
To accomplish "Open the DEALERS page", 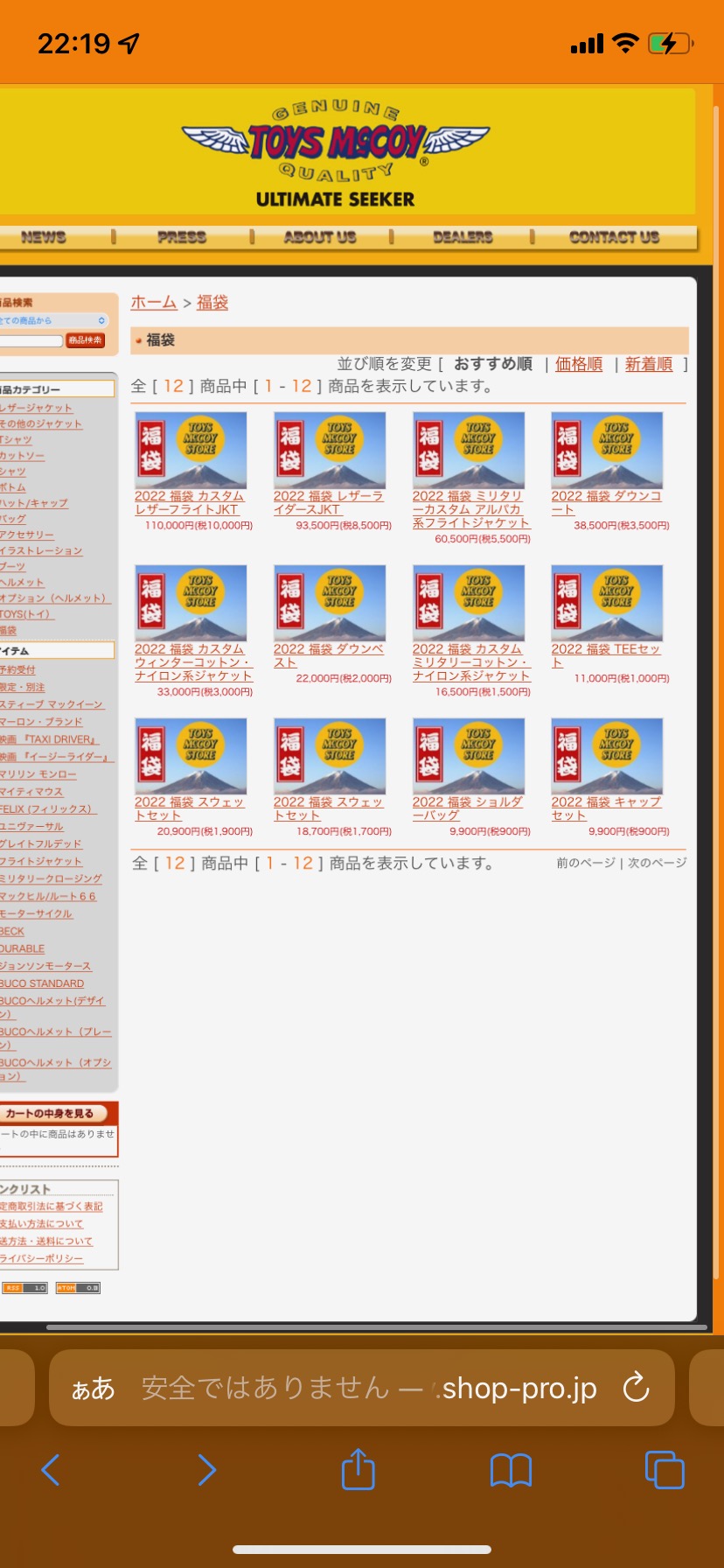I will coord(463,237).
